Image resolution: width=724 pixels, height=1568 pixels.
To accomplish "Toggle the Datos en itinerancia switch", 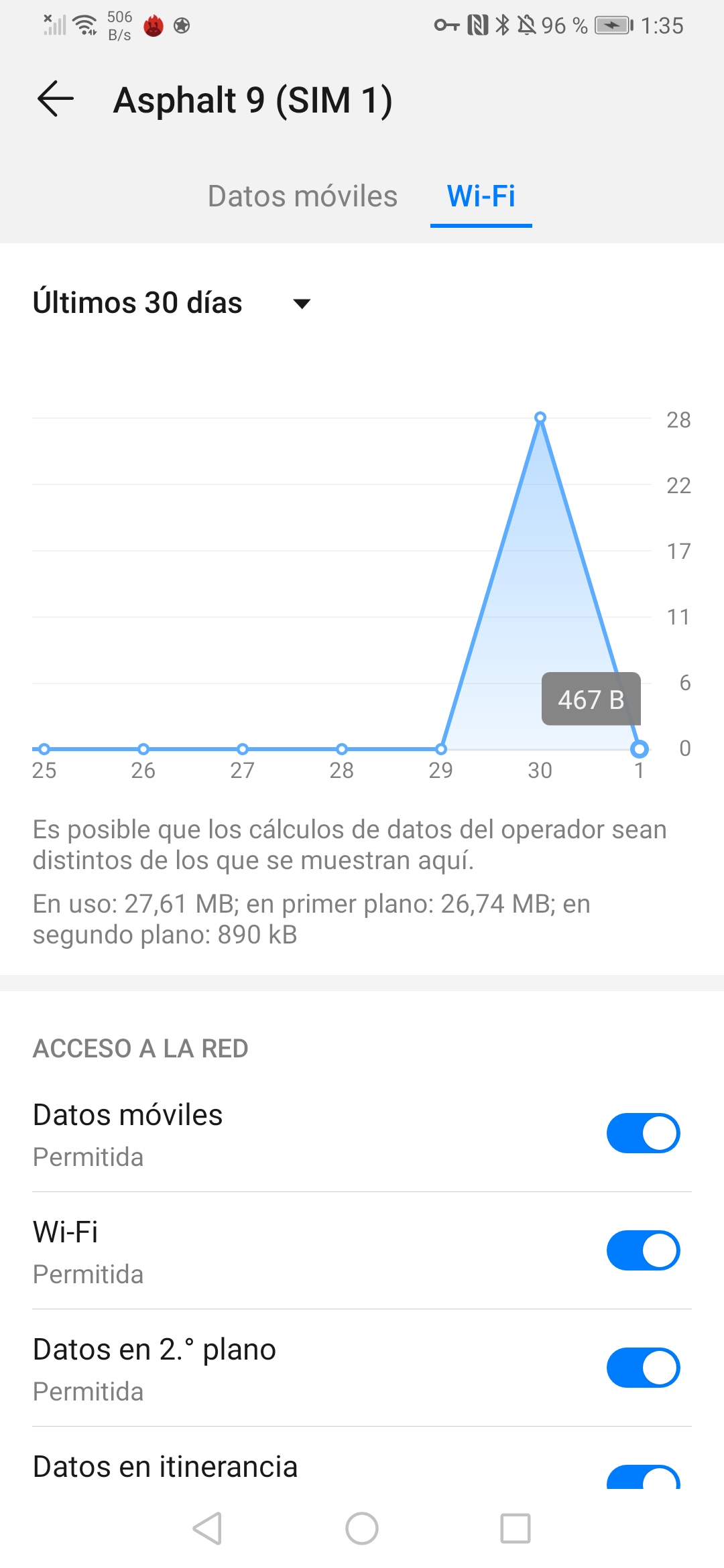I will click(644, 1477).
